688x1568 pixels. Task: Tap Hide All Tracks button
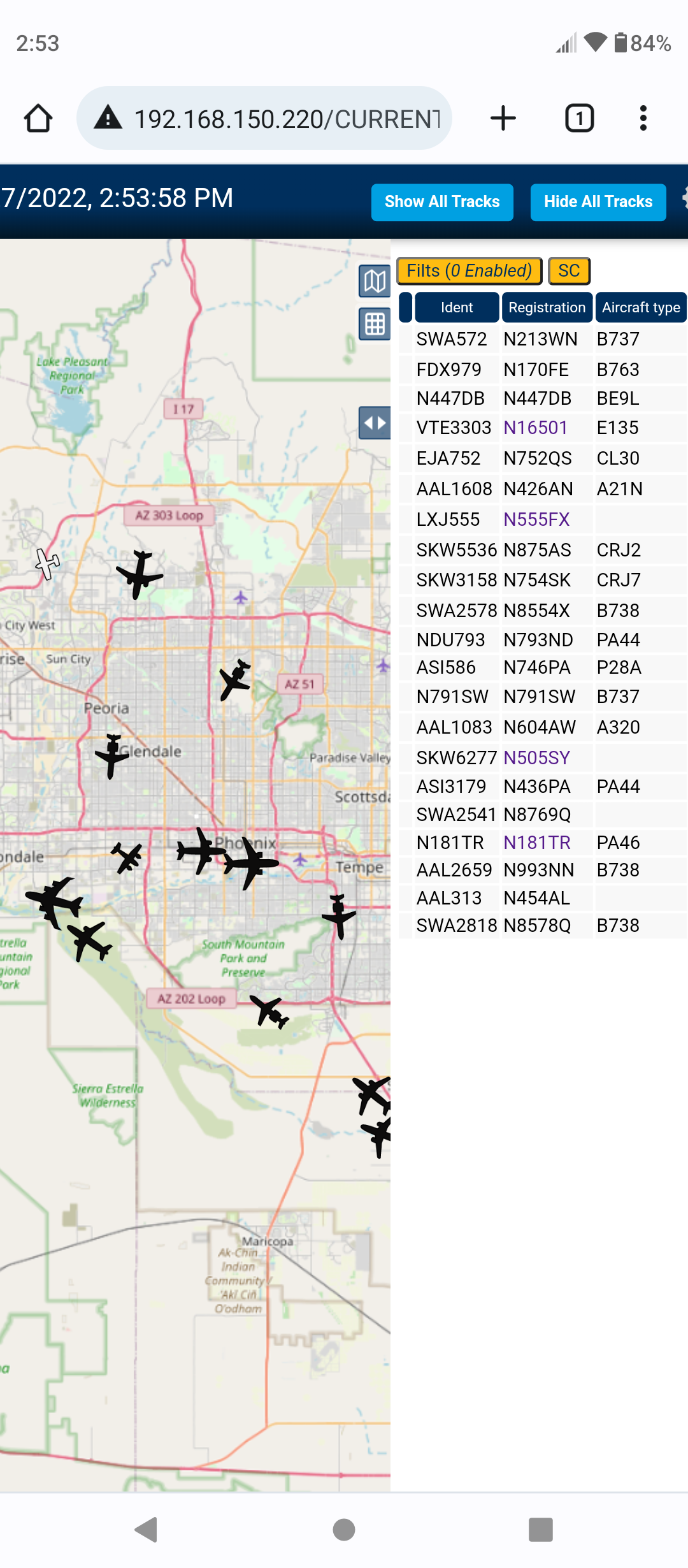click(598, 202)
